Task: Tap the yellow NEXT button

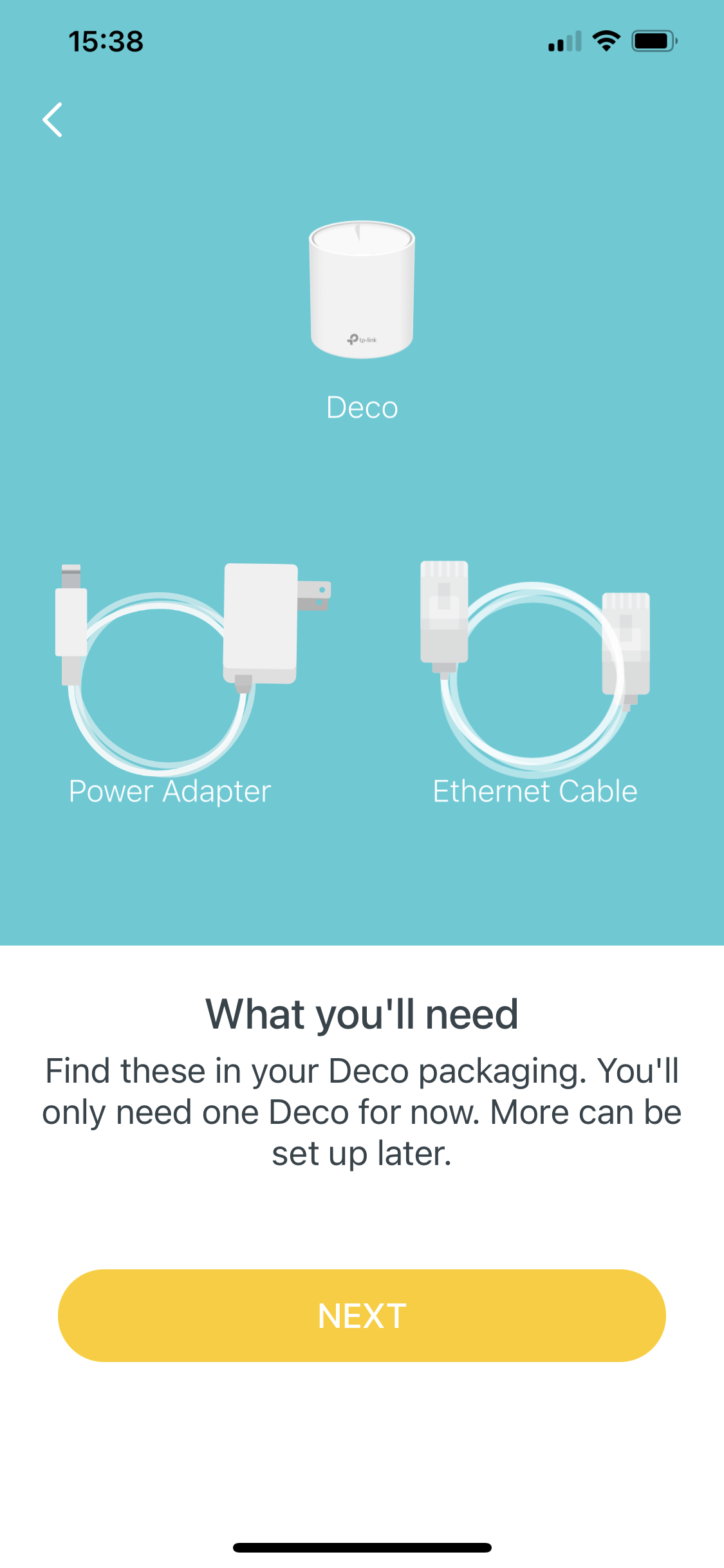Action: tap(362, 1315)
